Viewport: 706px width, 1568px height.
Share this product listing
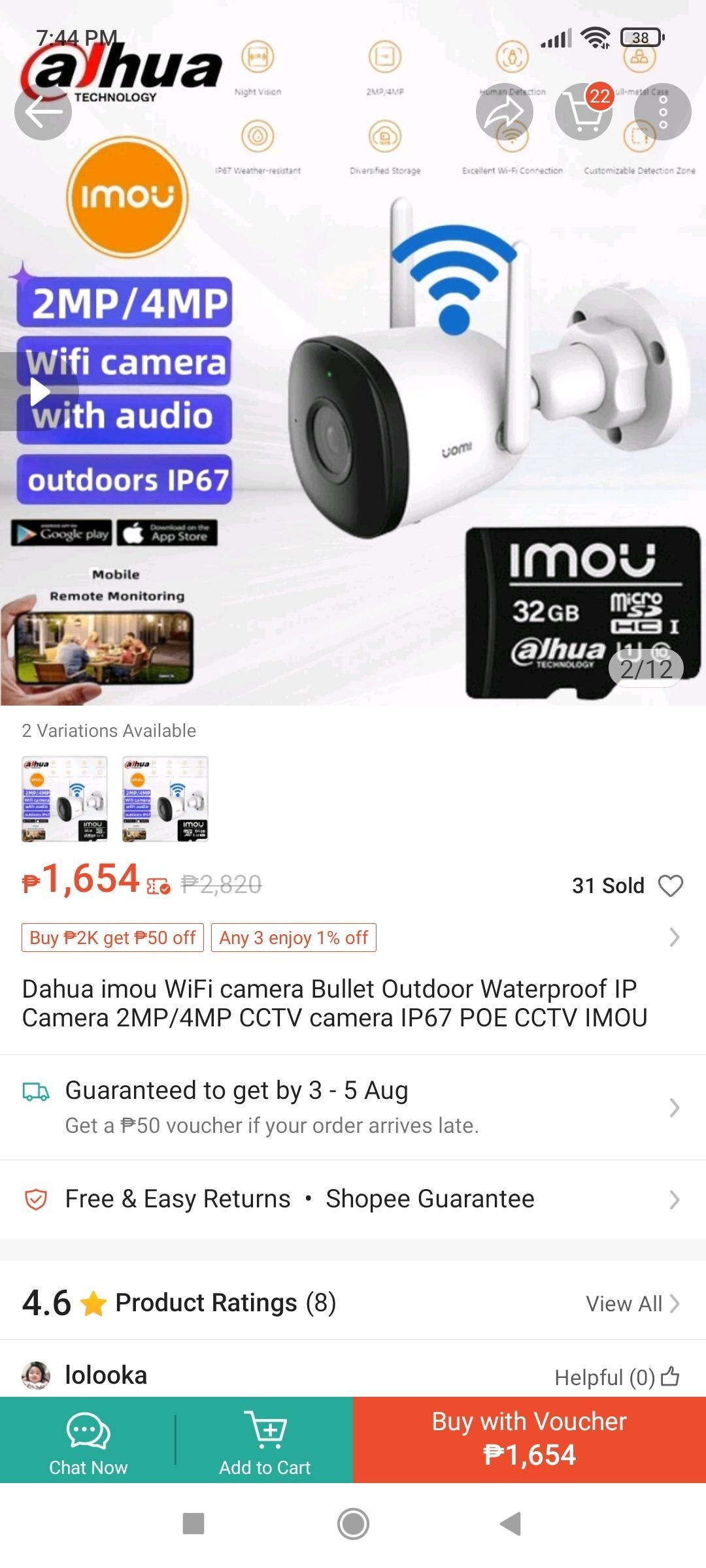click(x=504, y=112)
